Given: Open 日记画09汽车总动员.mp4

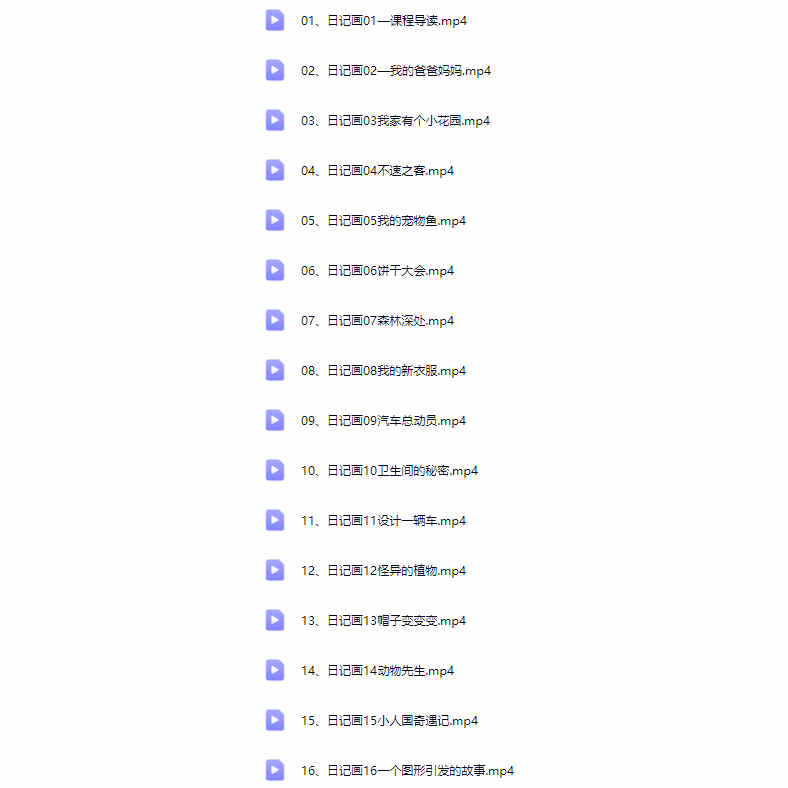Looking at the screenshot, I should pyautogui.click(x=383, y=421).
